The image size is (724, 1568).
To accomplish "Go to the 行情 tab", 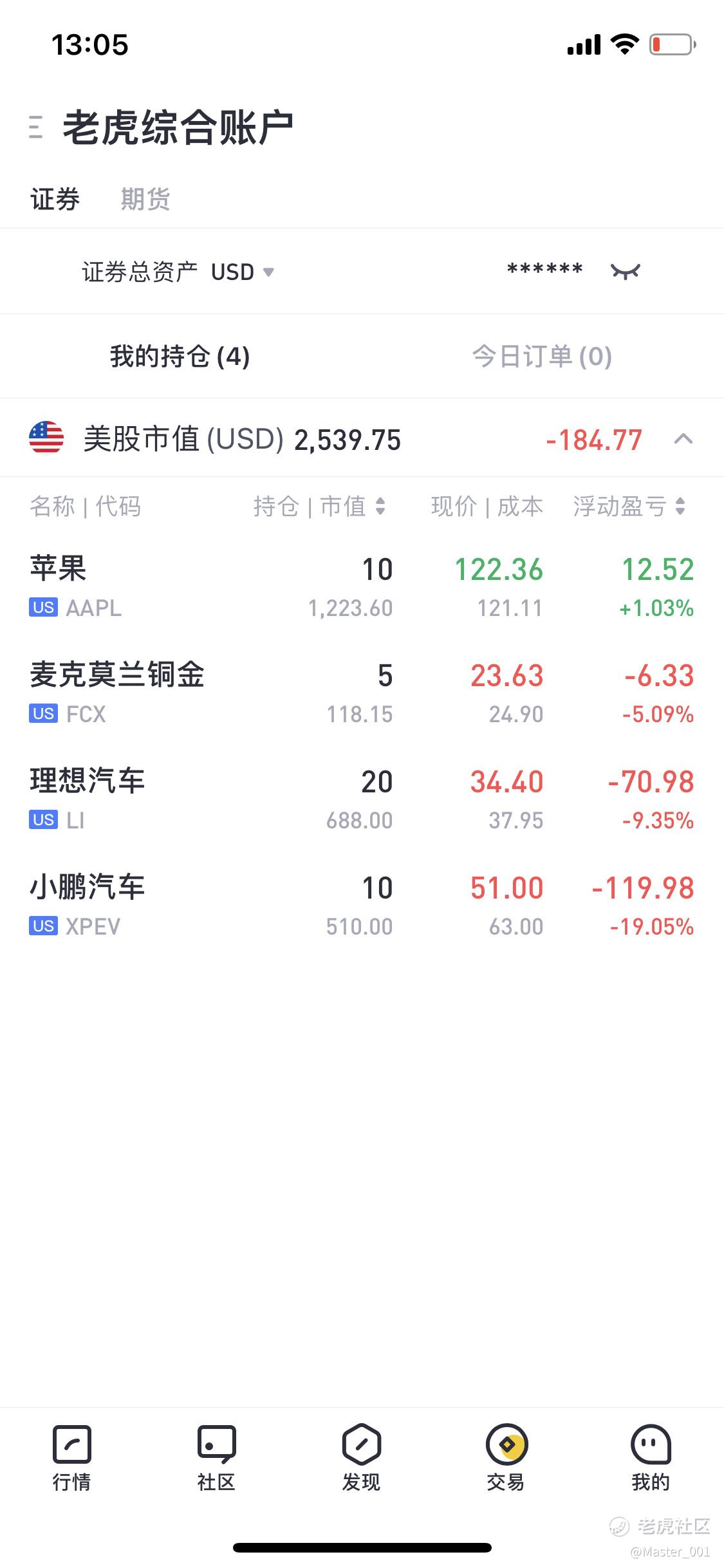I will coord(72,1458).
